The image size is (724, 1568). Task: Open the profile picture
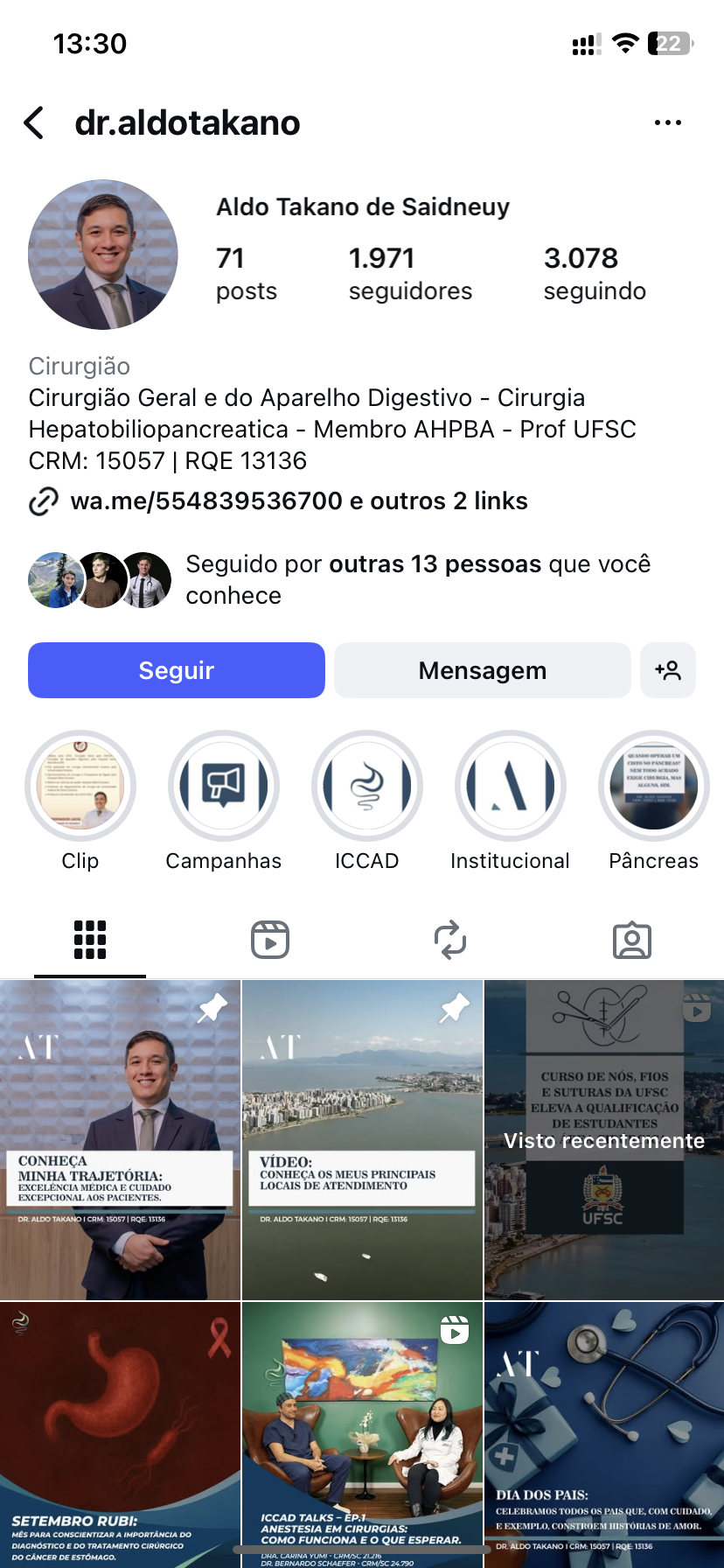point(103,255)
